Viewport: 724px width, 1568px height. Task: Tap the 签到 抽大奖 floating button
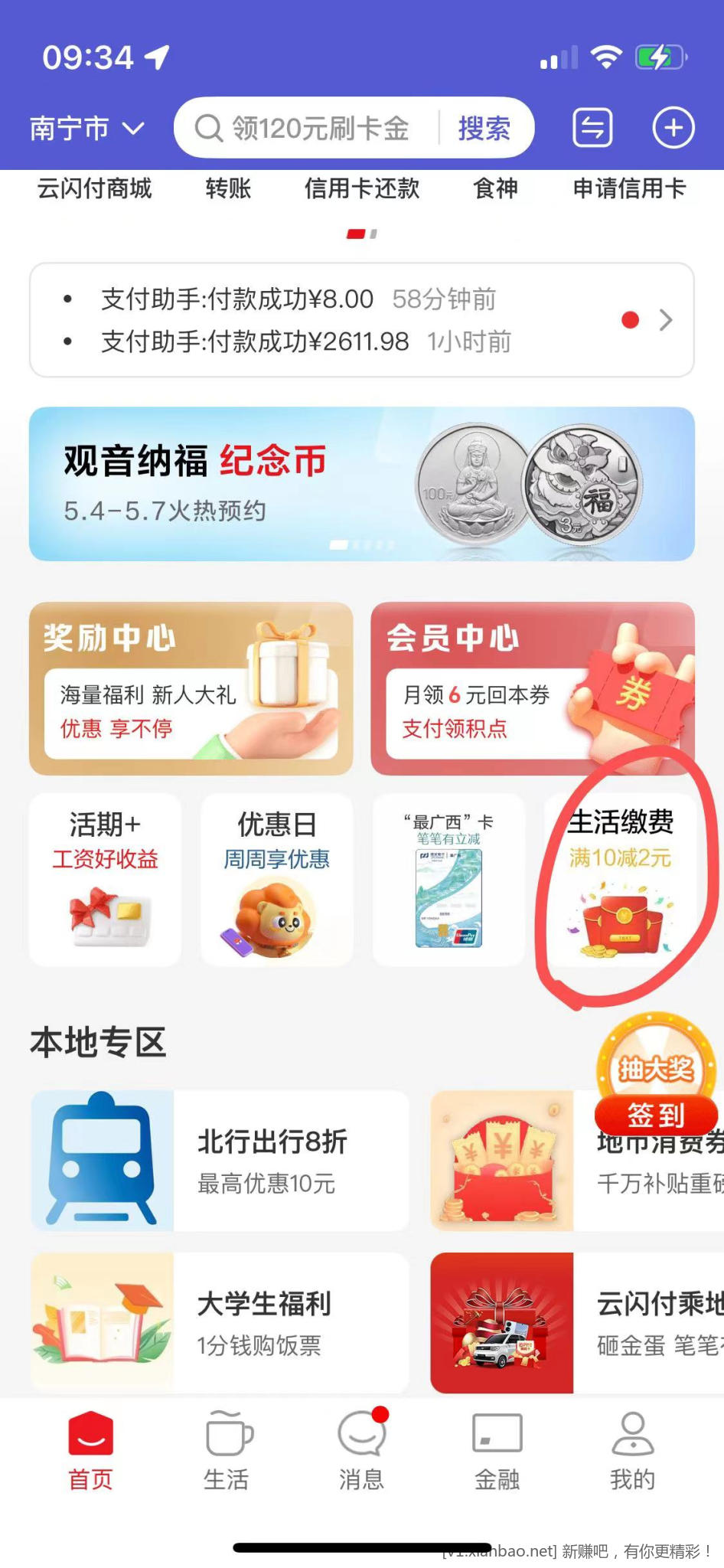click(x=656, y=1080)
